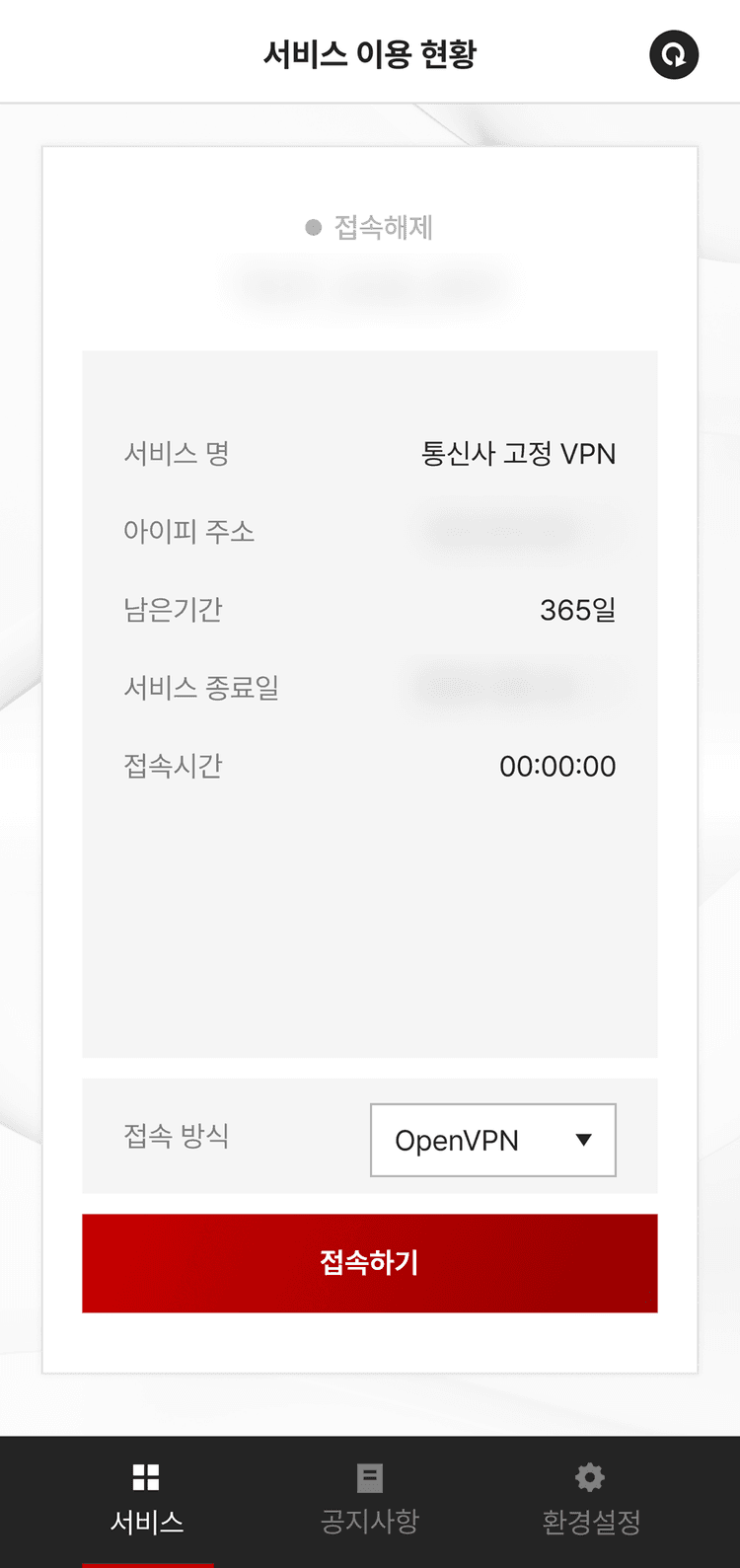Viewport: 740px width, 1568px height.
Task: Click the dropdown arrow beside OpenVPN
Action: click(584, 1141)
